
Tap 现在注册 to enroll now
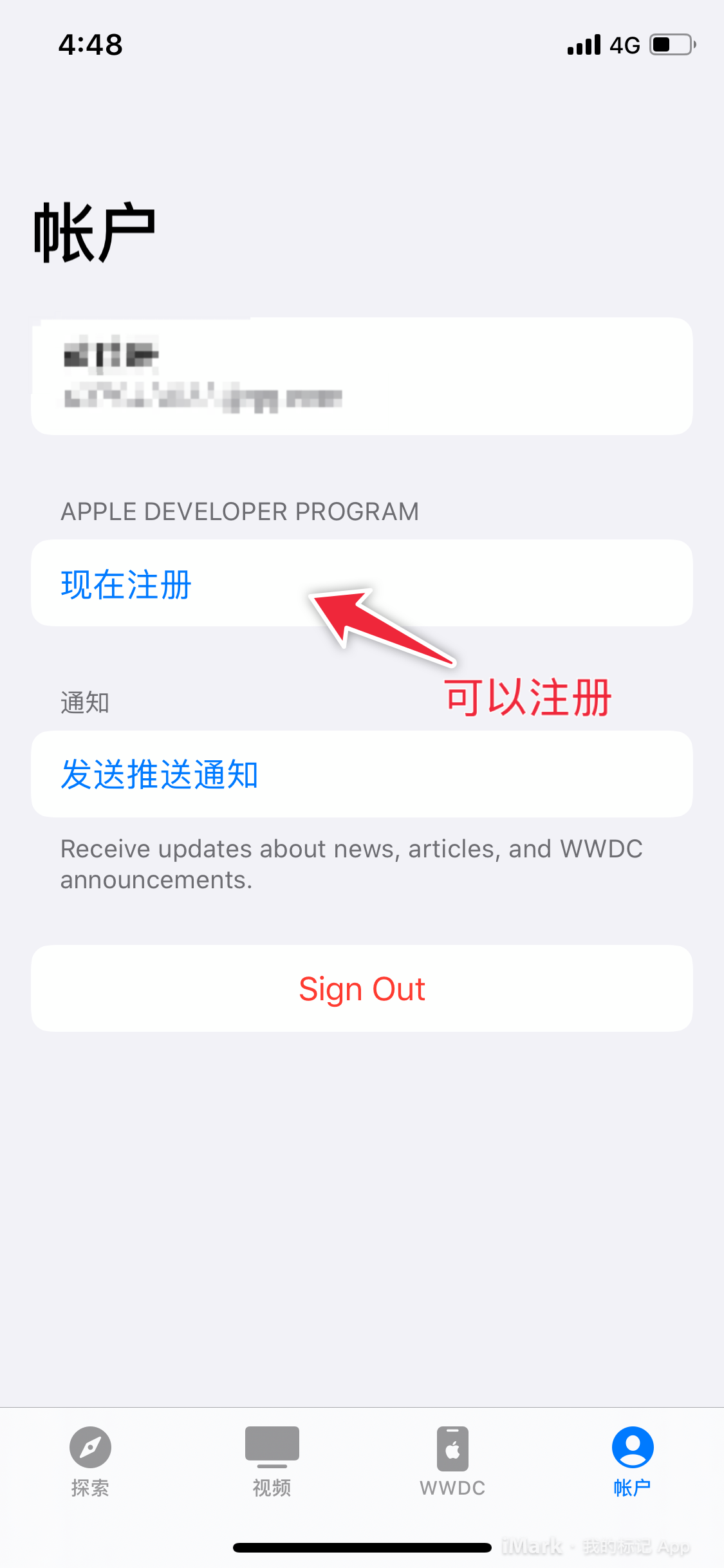click(126, 584)
